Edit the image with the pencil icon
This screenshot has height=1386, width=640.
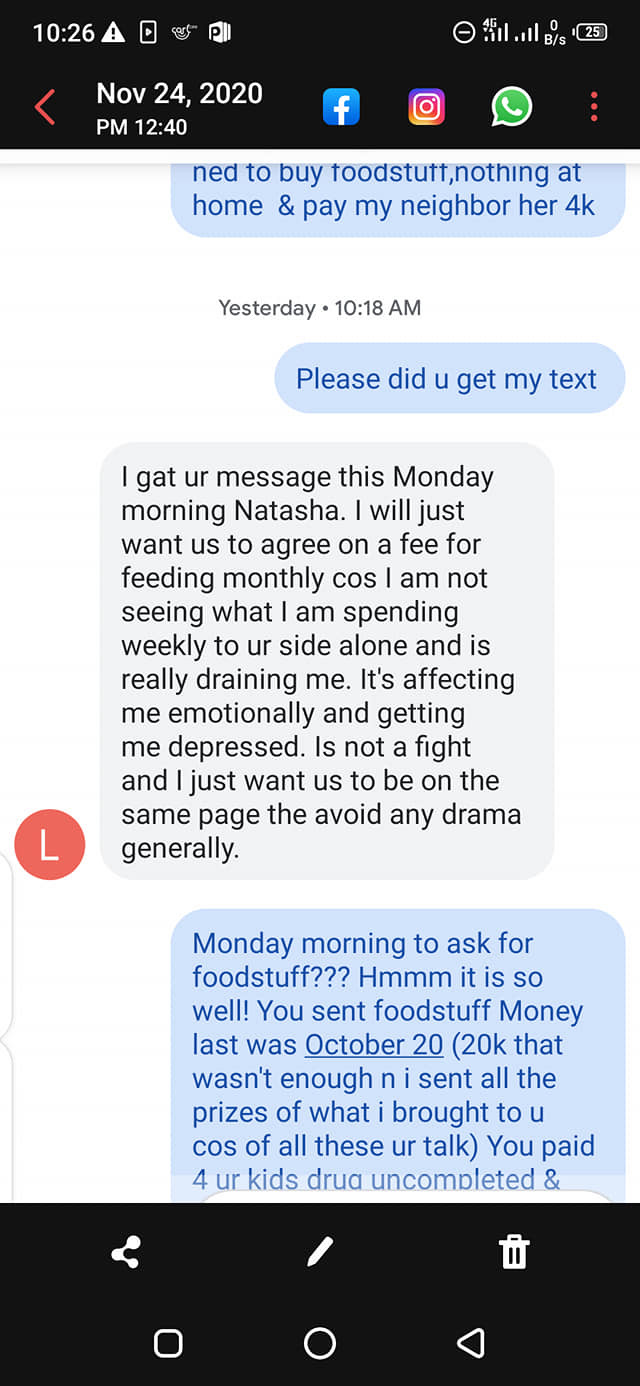pyautogui.click(x=319, y=1251)
